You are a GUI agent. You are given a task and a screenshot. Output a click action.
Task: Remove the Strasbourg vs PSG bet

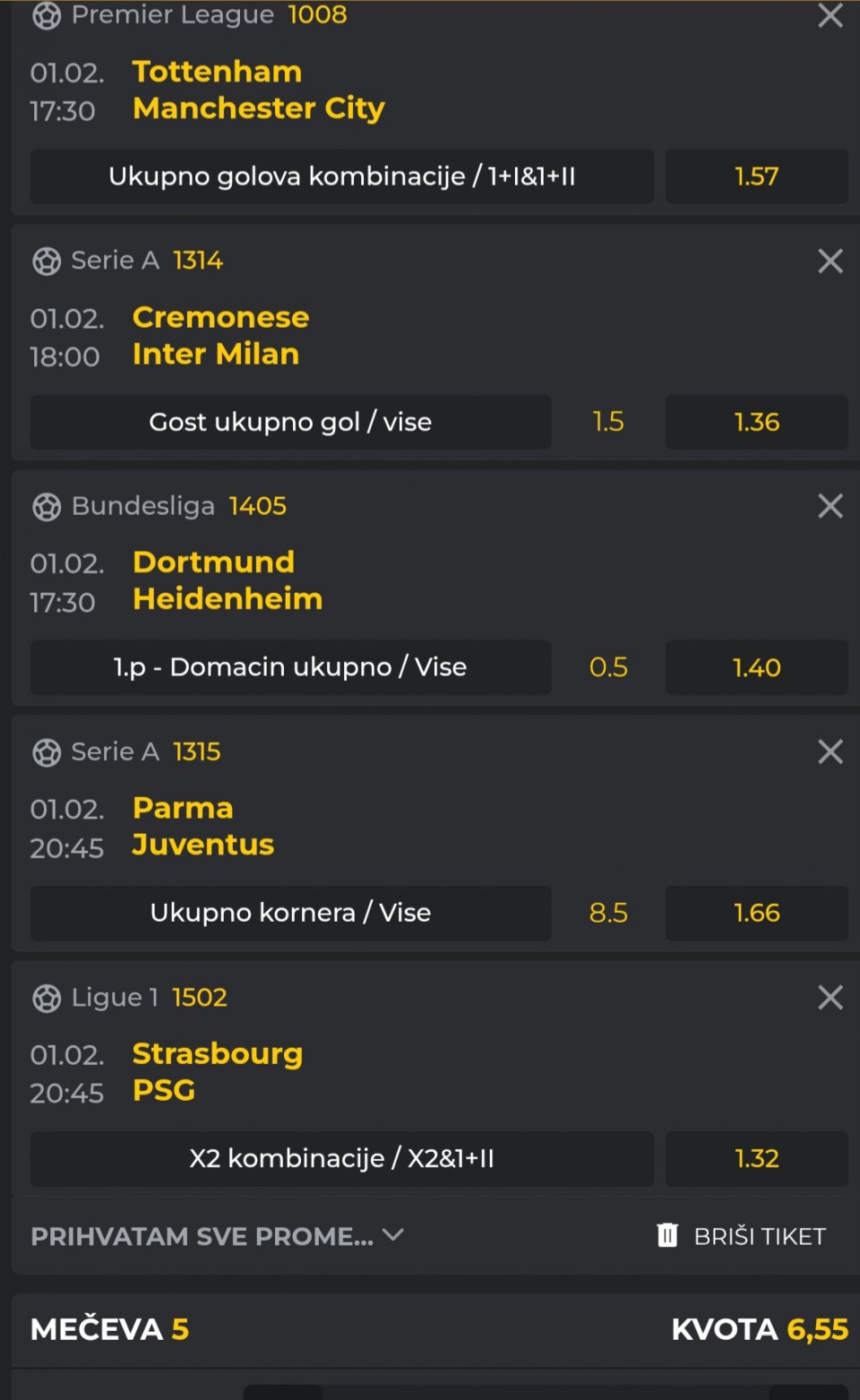830,997
